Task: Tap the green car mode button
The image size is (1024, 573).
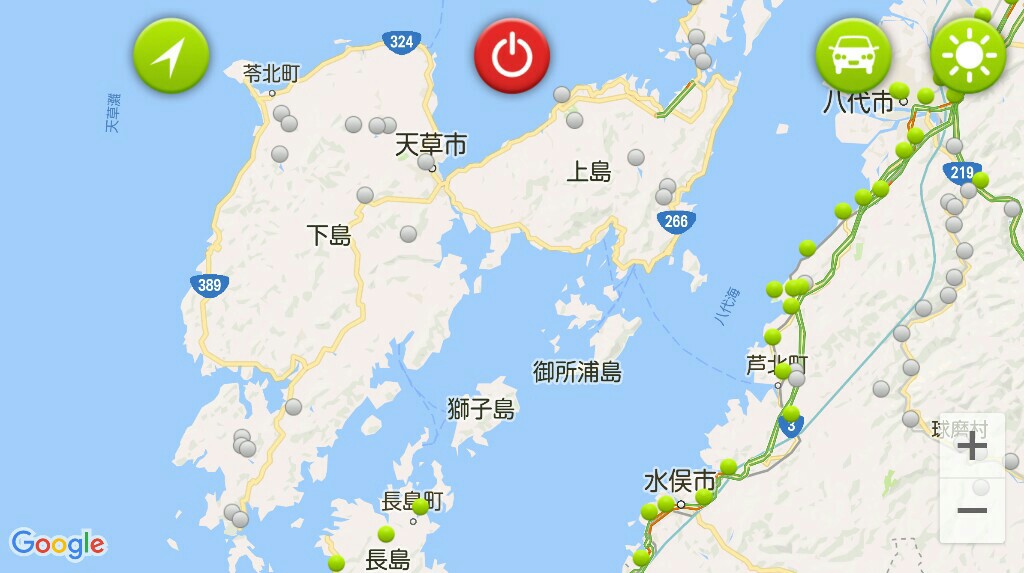Action: (853, 56)
